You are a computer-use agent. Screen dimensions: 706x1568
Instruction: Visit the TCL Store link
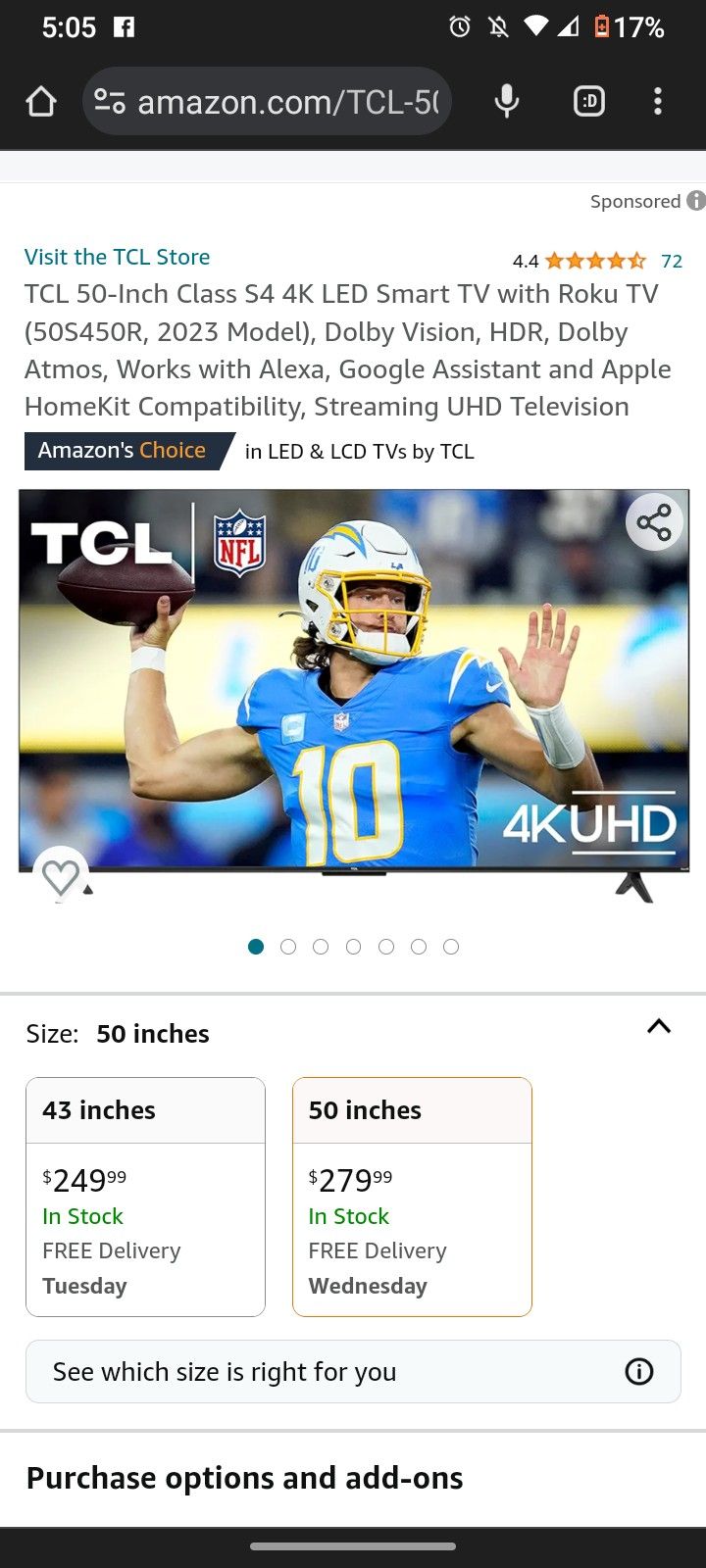coord(117,257)
